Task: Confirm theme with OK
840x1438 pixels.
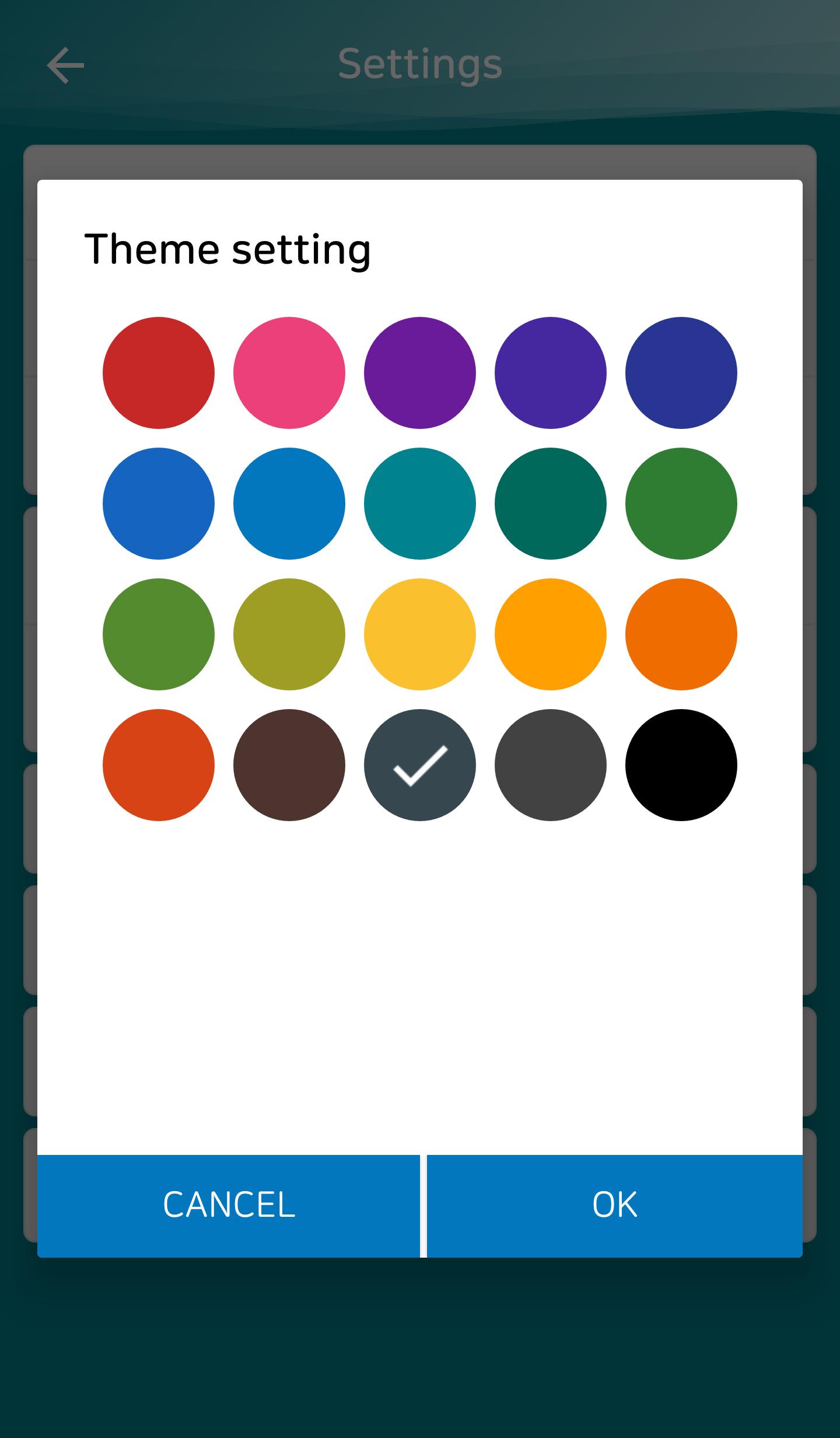Action: (x=614, y=1203)
